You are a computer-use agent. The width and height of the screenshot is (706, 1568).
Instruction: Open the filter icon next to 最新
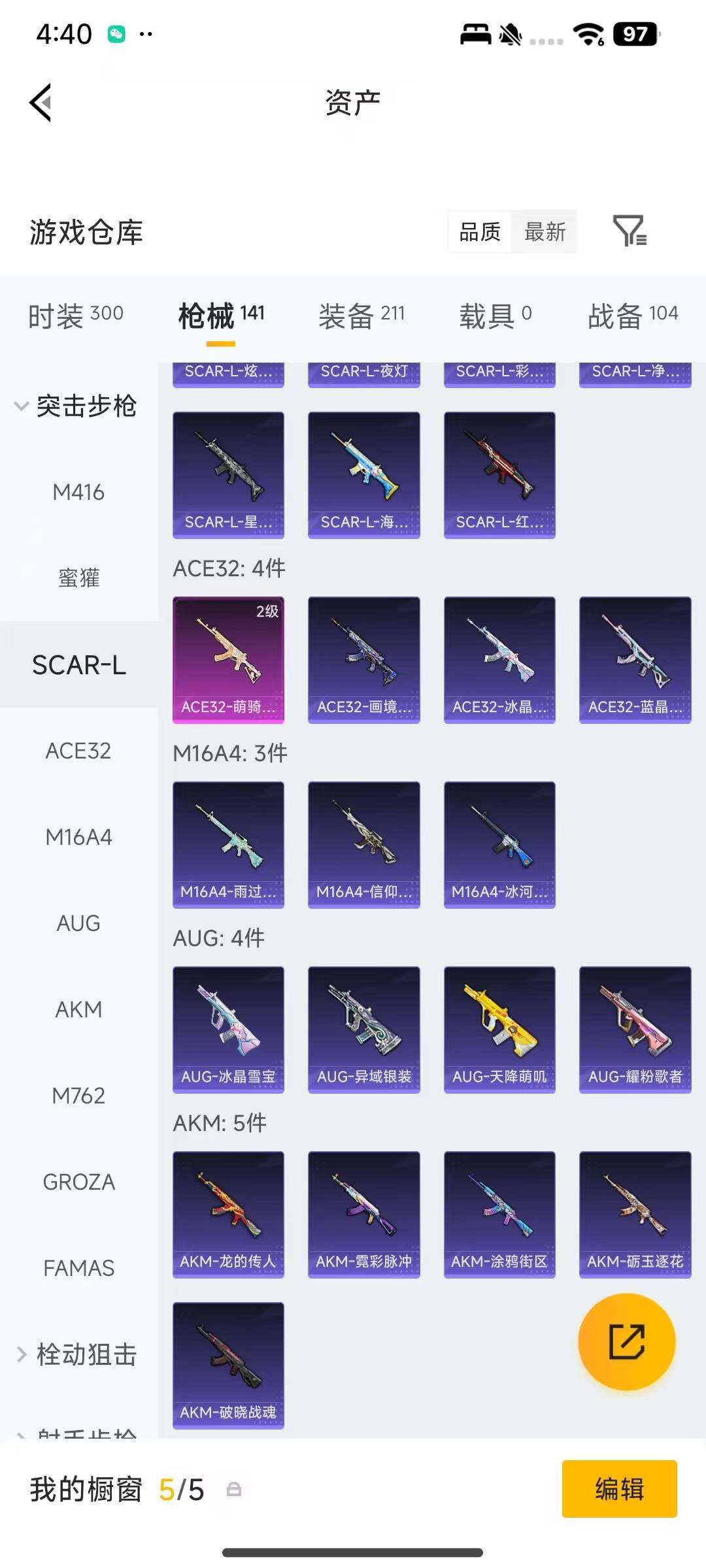(x=629, y=231)
